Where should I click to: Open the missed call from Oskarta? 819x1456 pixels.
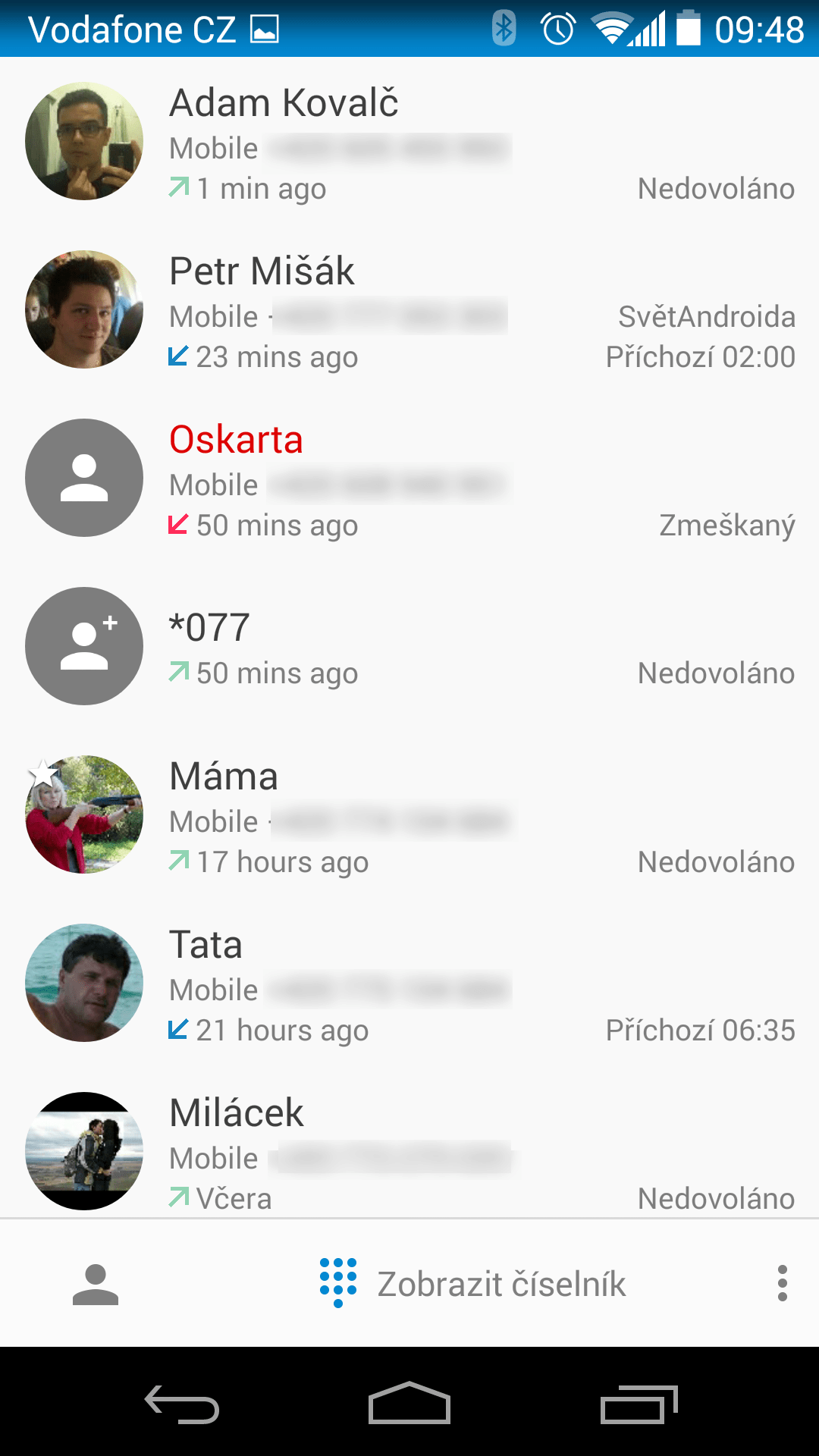(x=409, y=479)
